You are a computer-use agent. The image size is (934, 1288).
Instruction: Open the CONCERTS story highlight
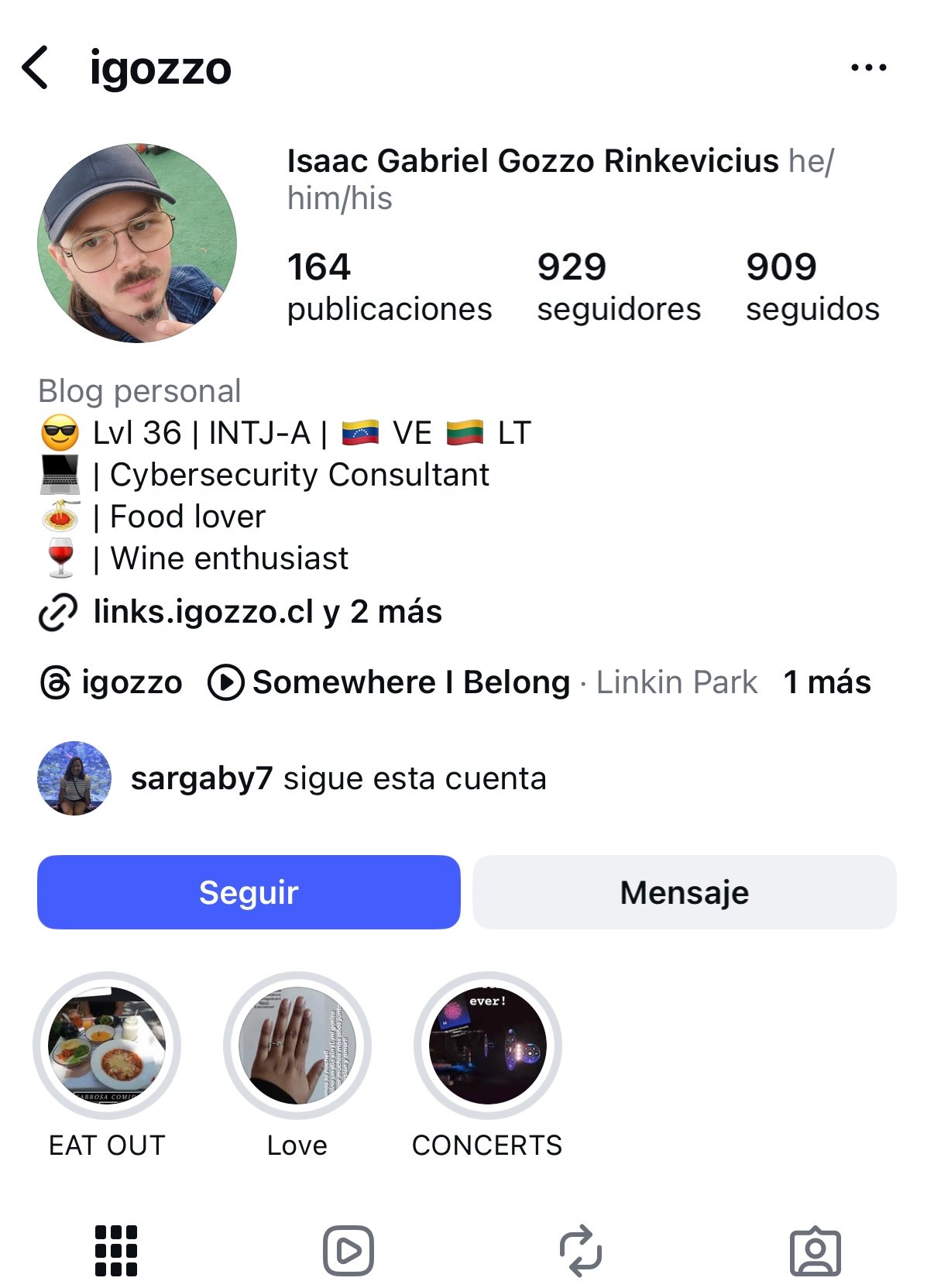[488, 1045]
